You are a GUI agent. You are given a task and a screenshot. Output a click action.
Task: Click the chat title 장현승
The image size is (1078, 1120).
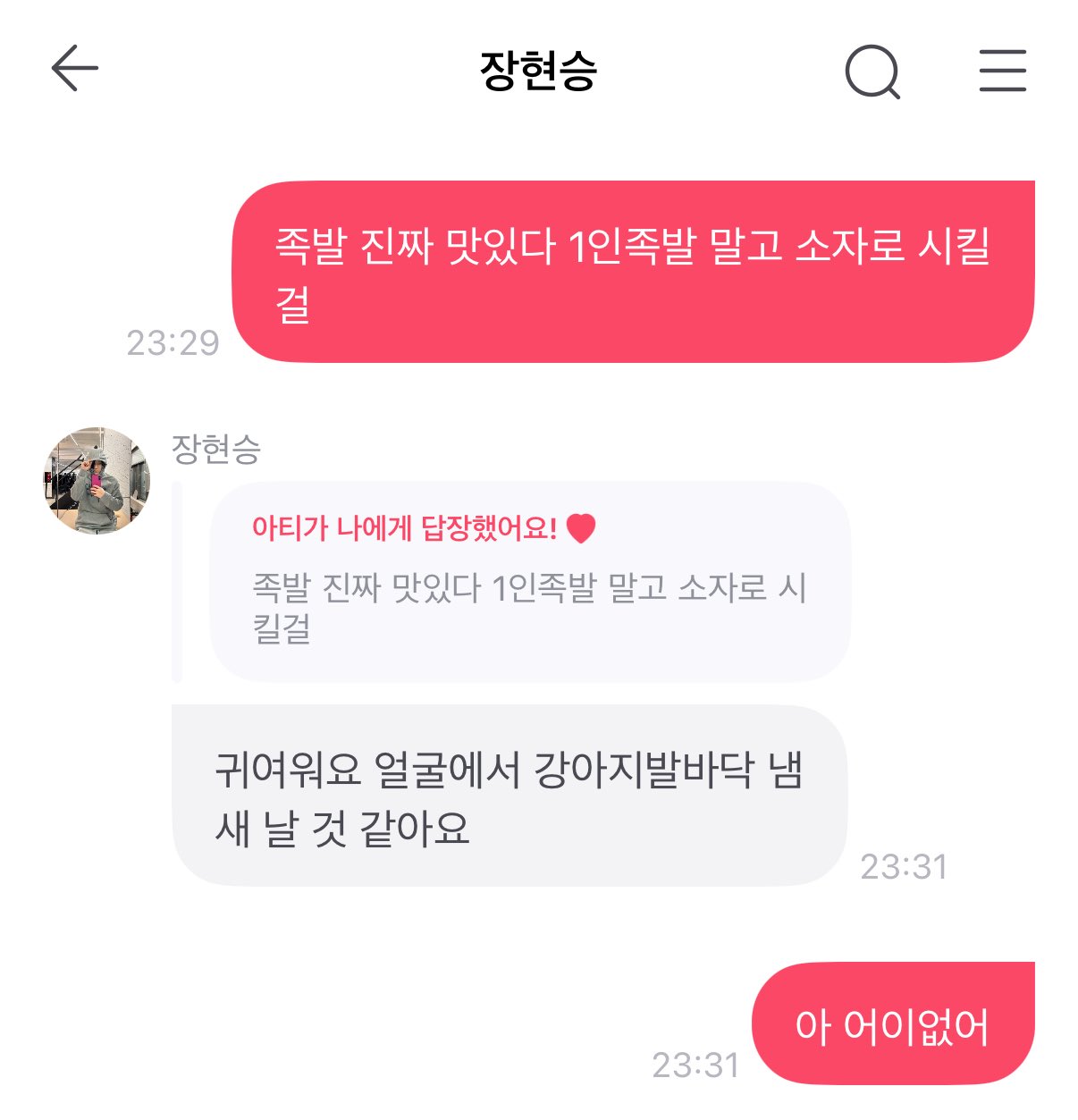click(539, 72)
